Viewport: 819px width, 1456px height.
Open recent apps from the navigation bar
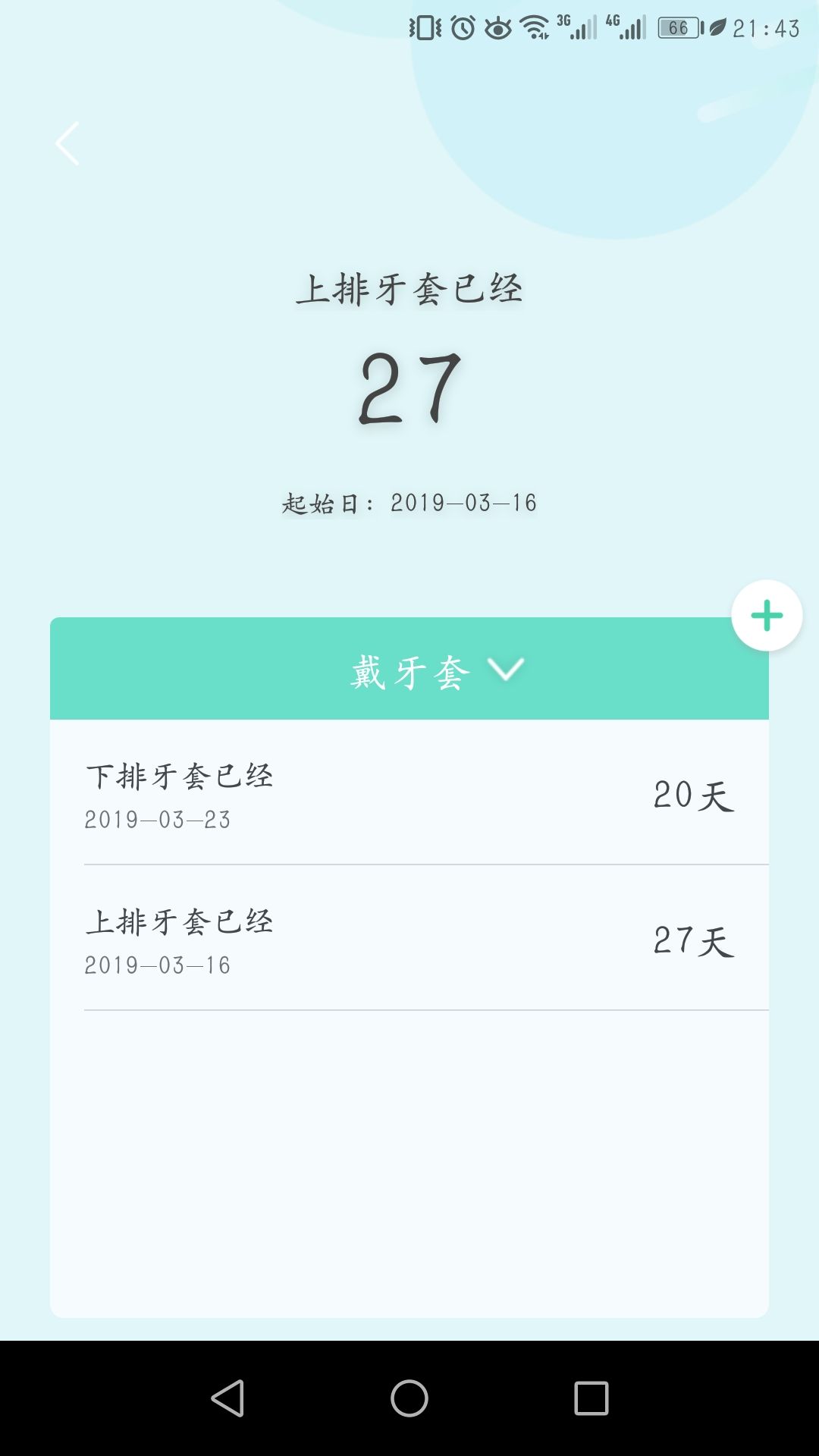(591, 1398)
